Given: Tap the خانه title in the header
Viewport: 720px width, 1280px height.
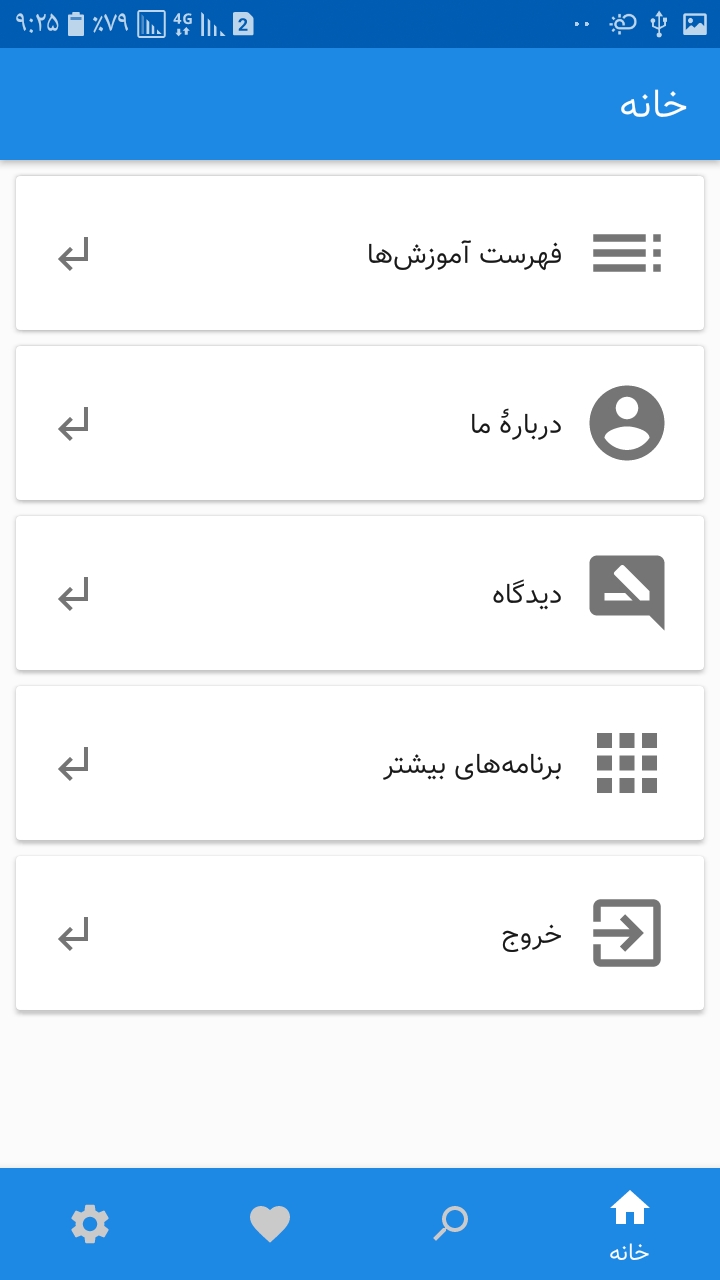Looking at the screenshot, I should [656, 104].
